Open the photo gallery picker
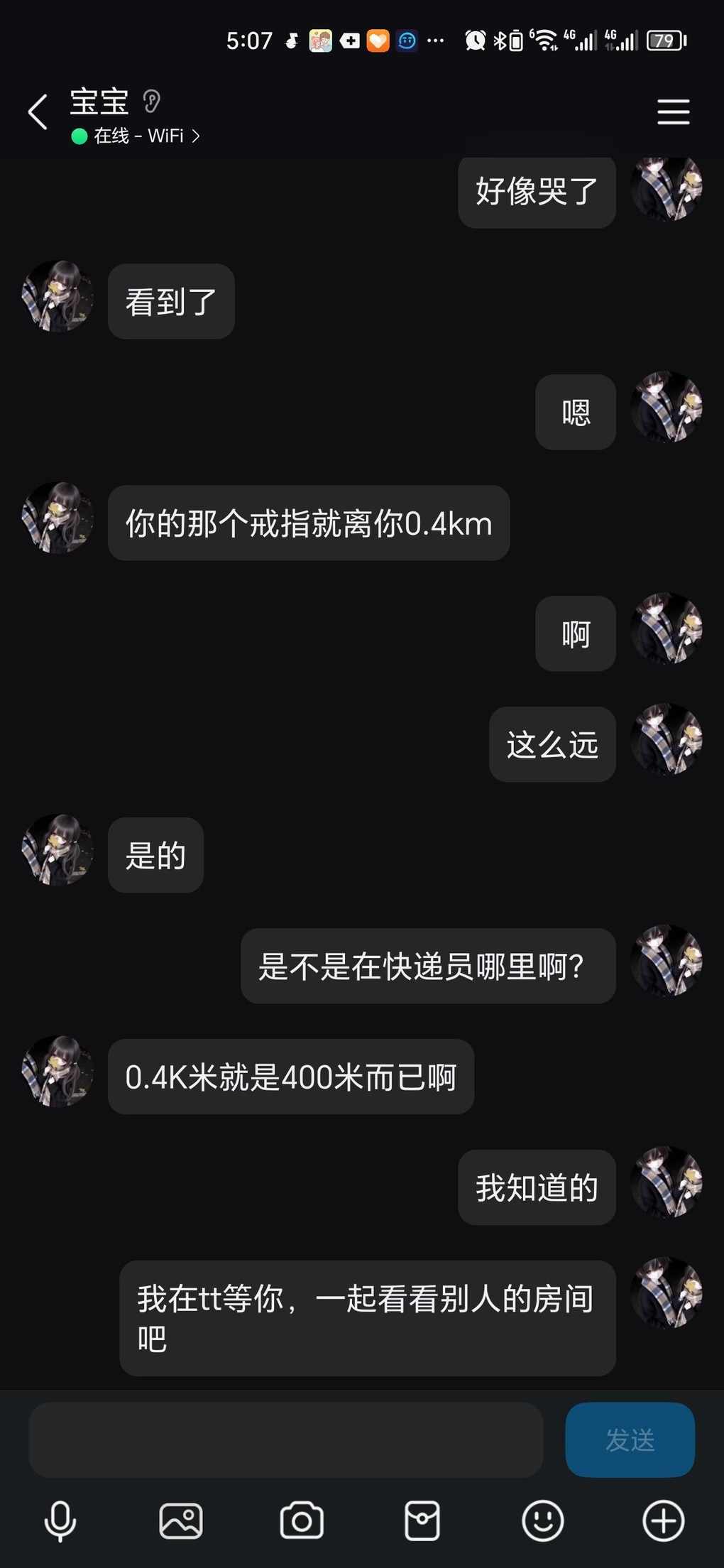 pos(181,1521)
